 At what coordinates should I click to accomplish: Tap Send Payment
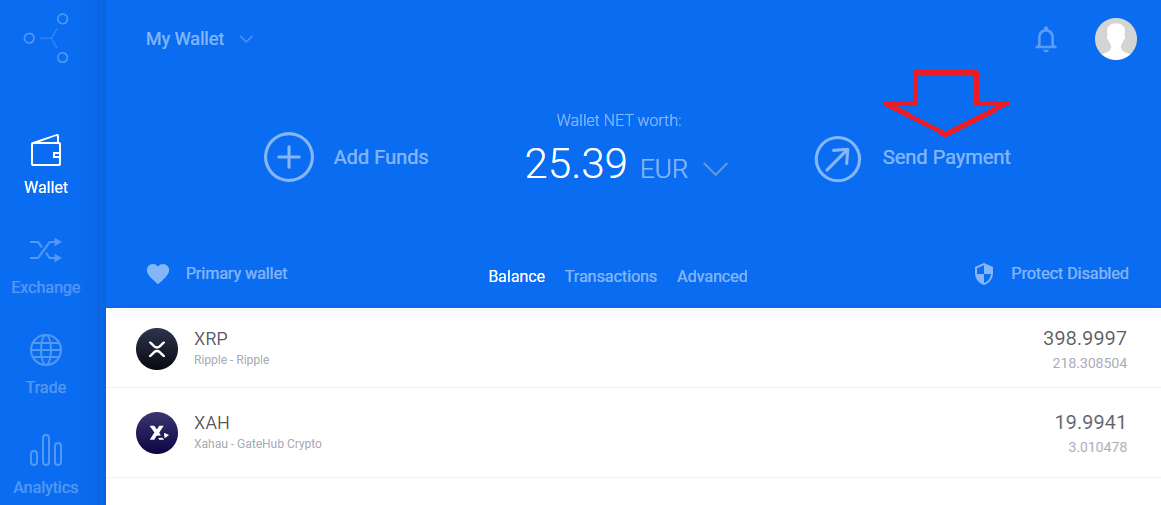[913, 158]
